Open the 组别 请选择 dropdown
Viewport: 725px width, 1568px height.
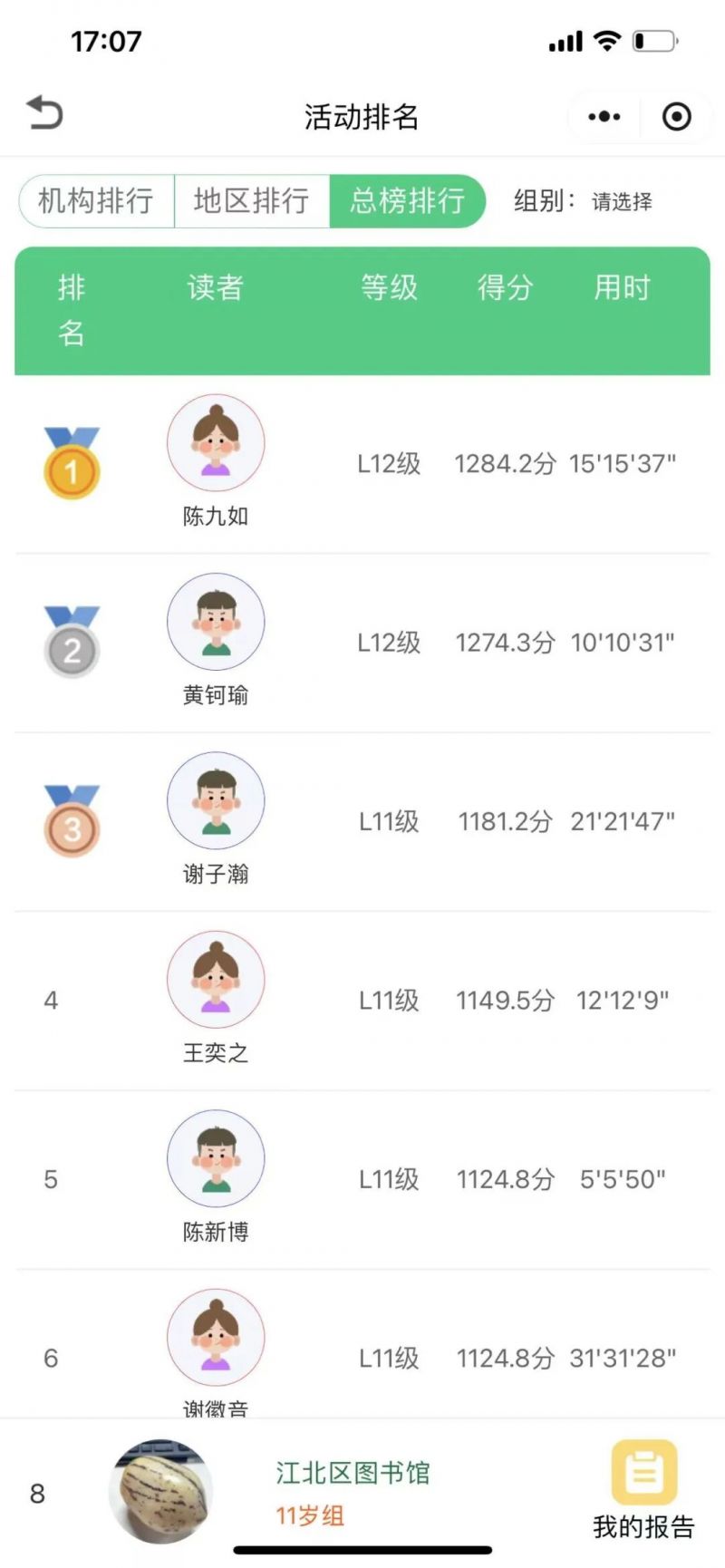click(x=622, y=201)
